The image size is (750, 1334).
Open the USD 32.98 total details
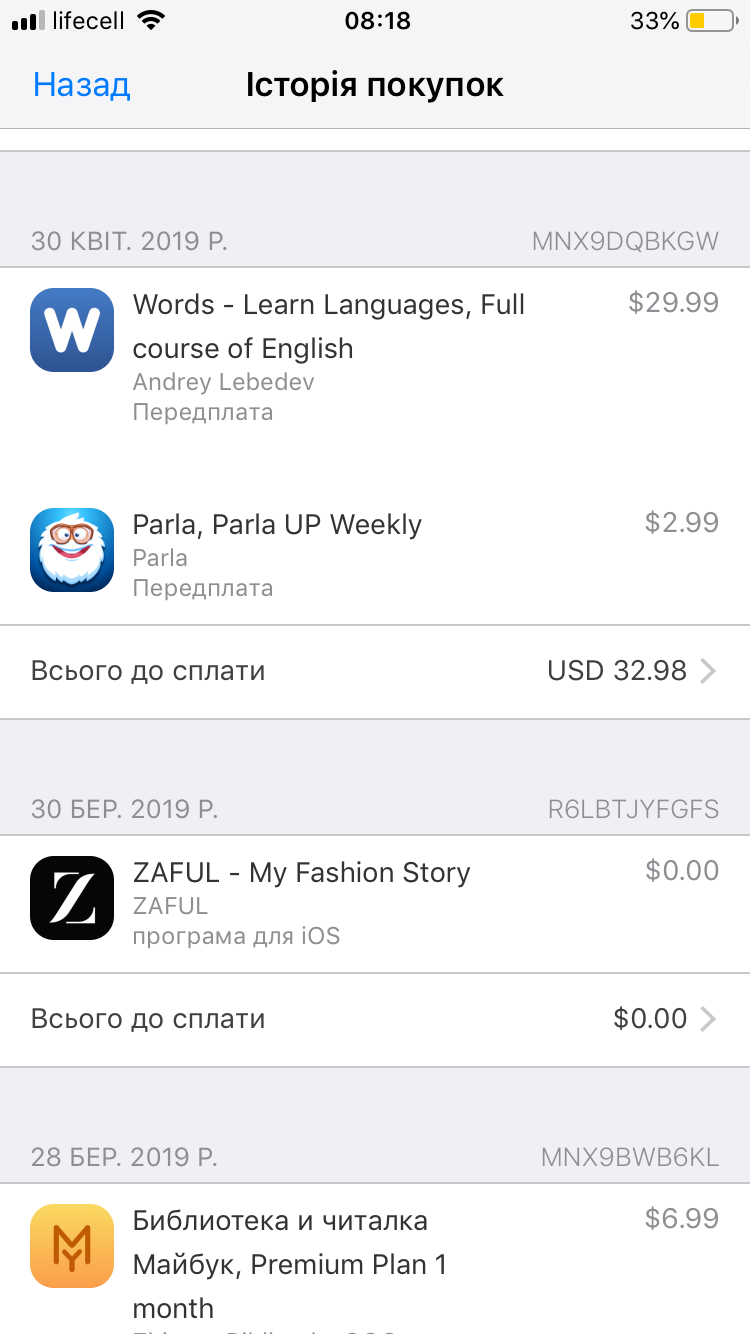point(374,671)
